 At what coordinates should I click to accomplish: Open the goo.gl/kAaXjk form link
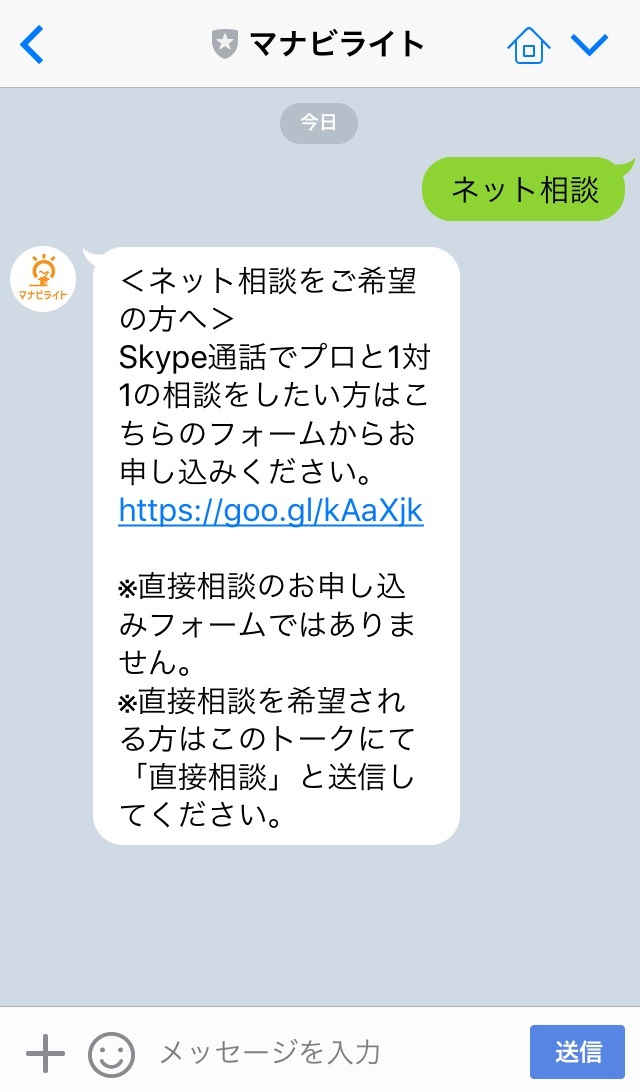pos(271,510)
